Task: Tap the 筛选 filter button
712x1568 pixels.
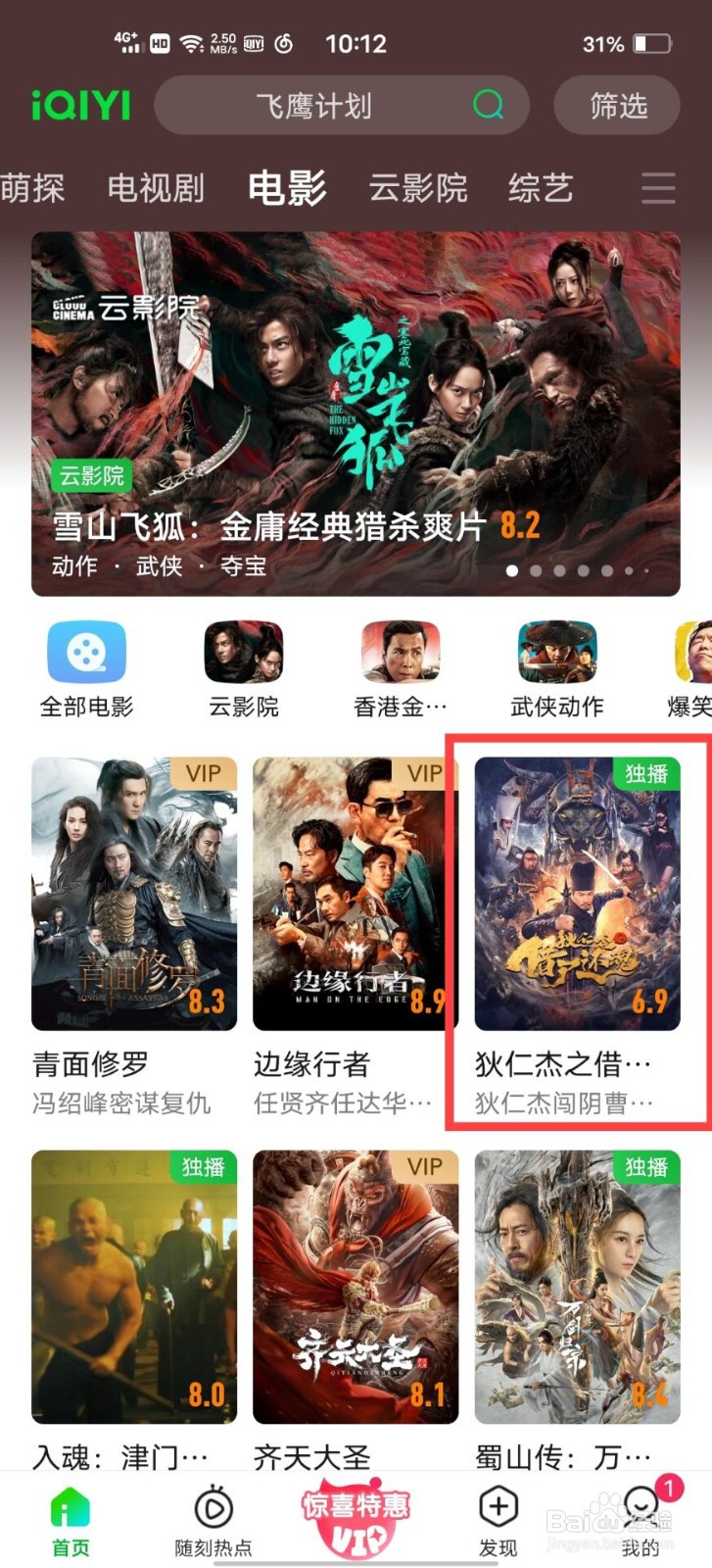Action: coord(616,105)
